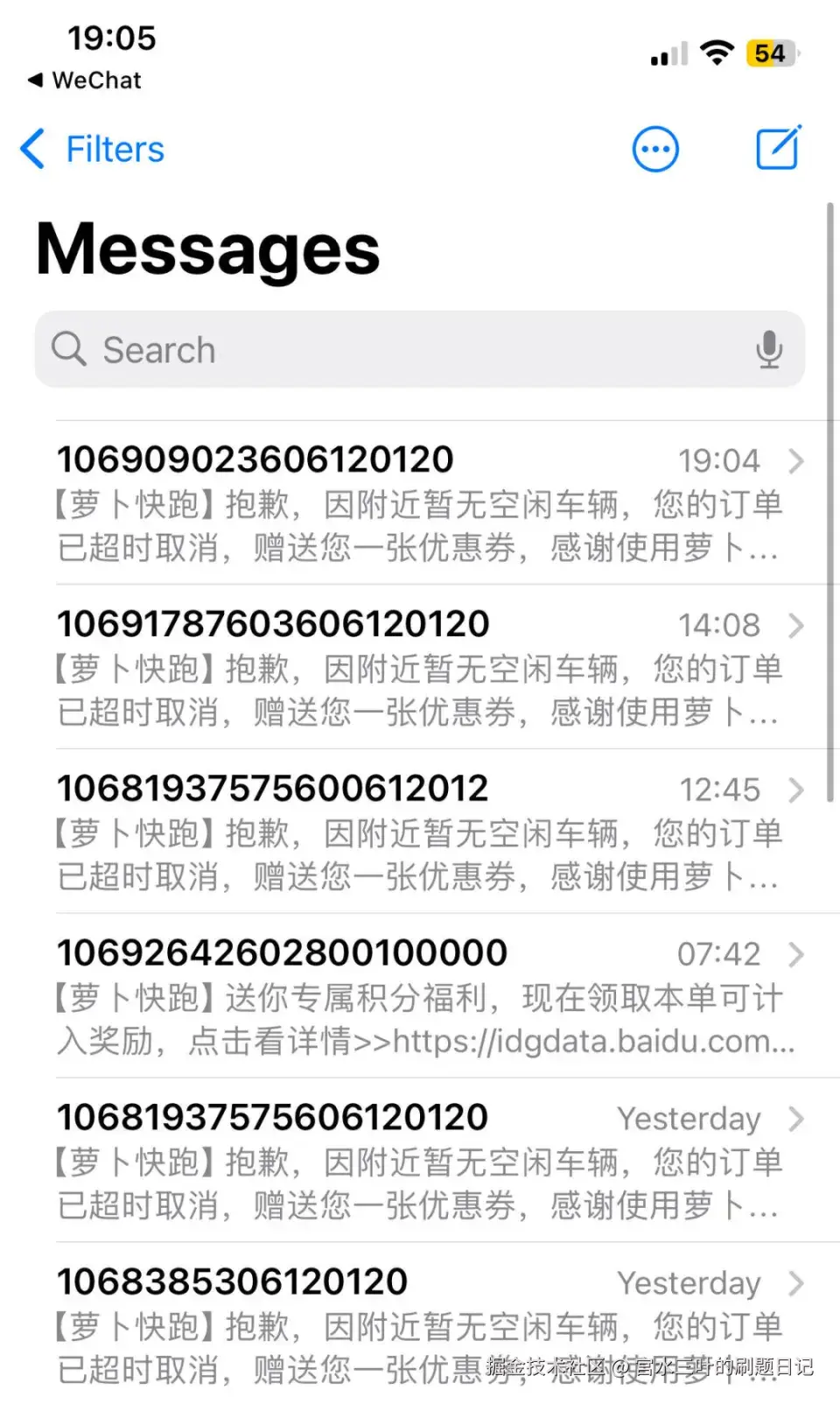Return to WeChat app
840x1404 pixels.
(85, 81)
